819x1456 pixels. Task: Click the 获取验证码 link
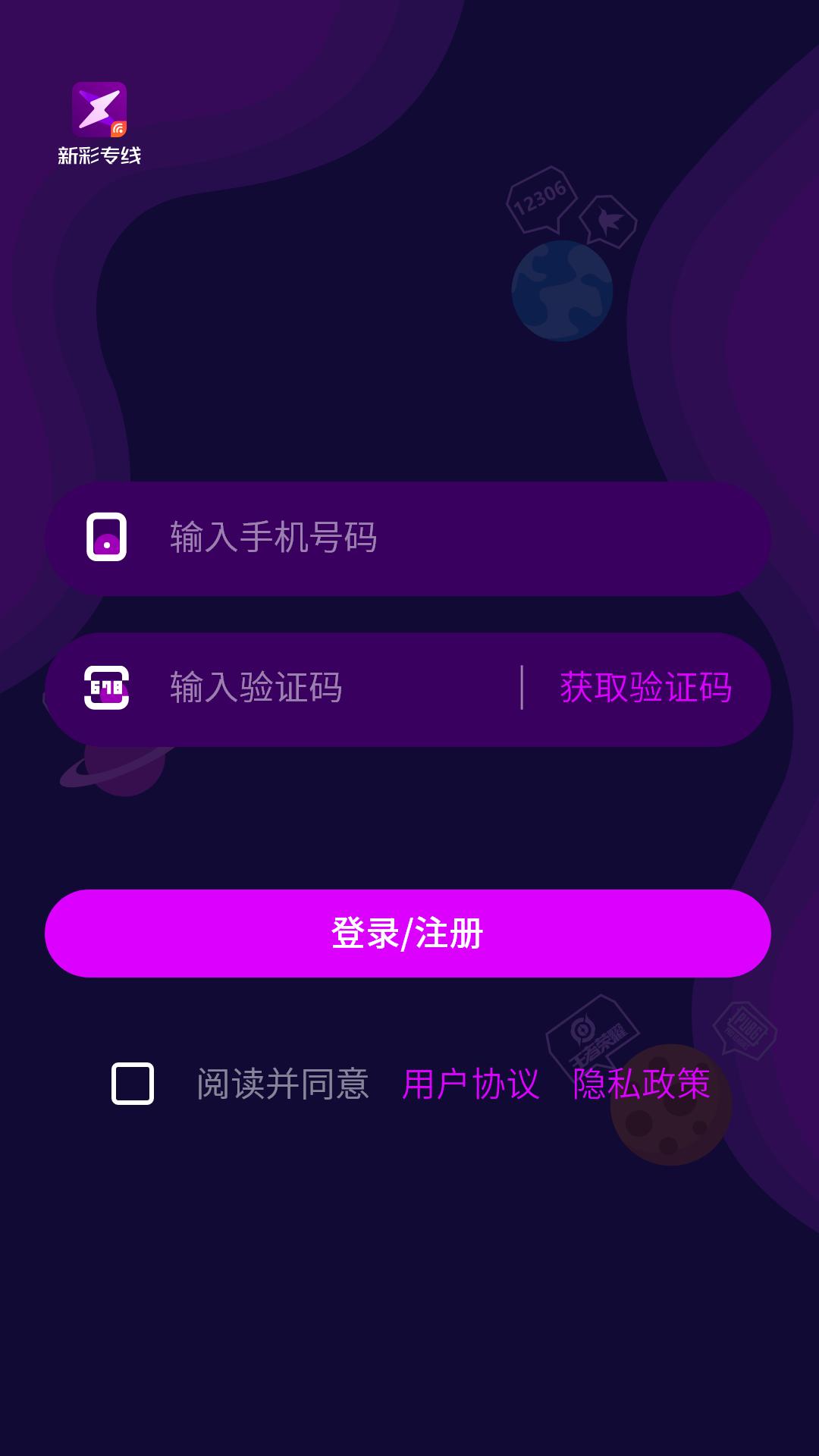click(646, 686)
